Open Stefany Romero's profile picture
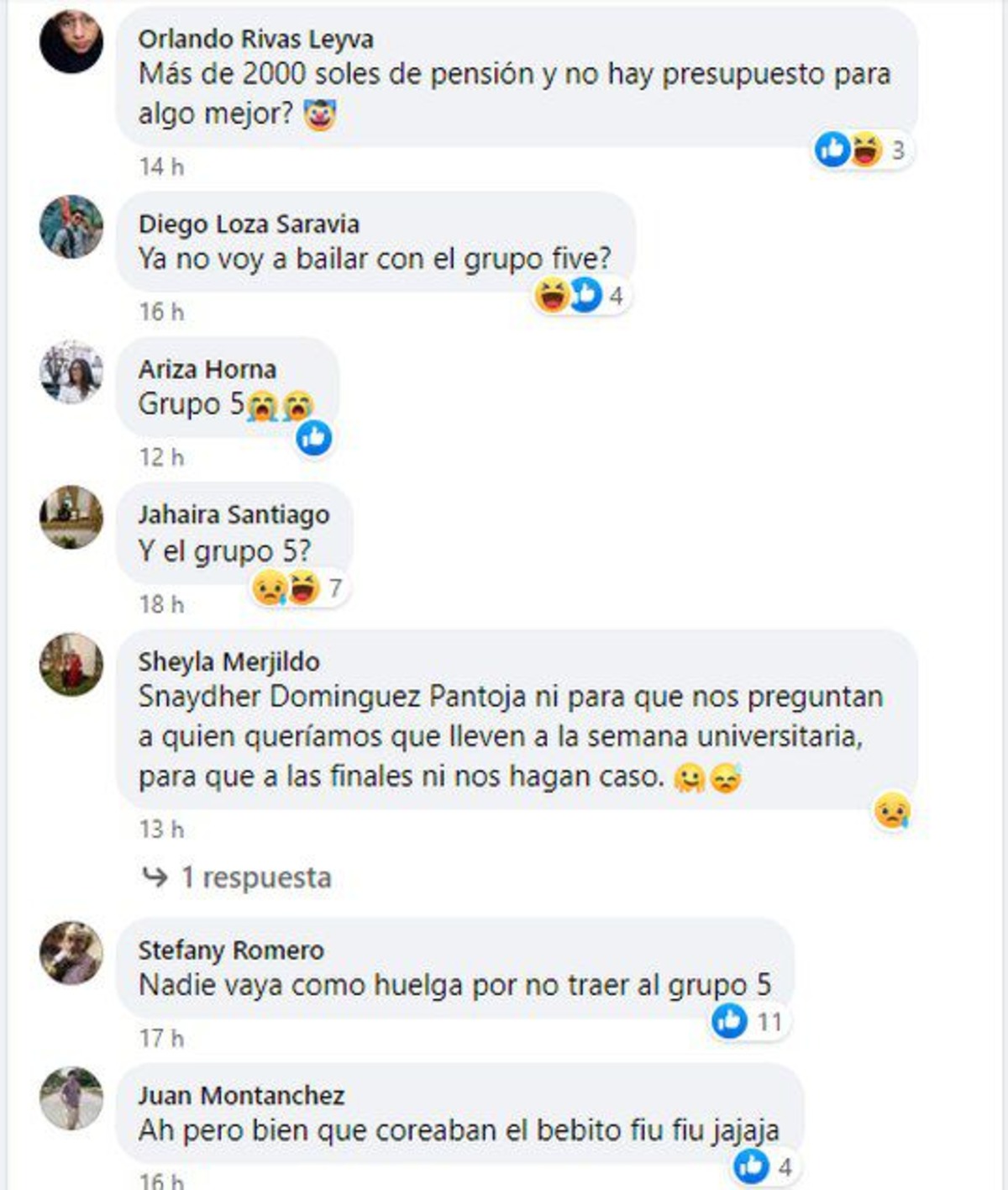Viewport: 1008px width, 1190px height. click(x=71, y=952)
